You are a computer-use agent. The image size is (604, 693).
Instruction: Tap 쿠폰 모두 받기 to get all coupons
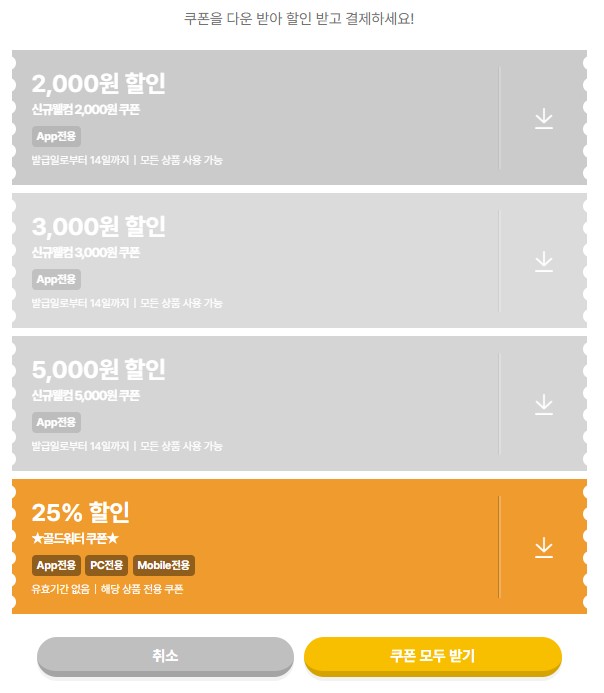click(432, 655)
